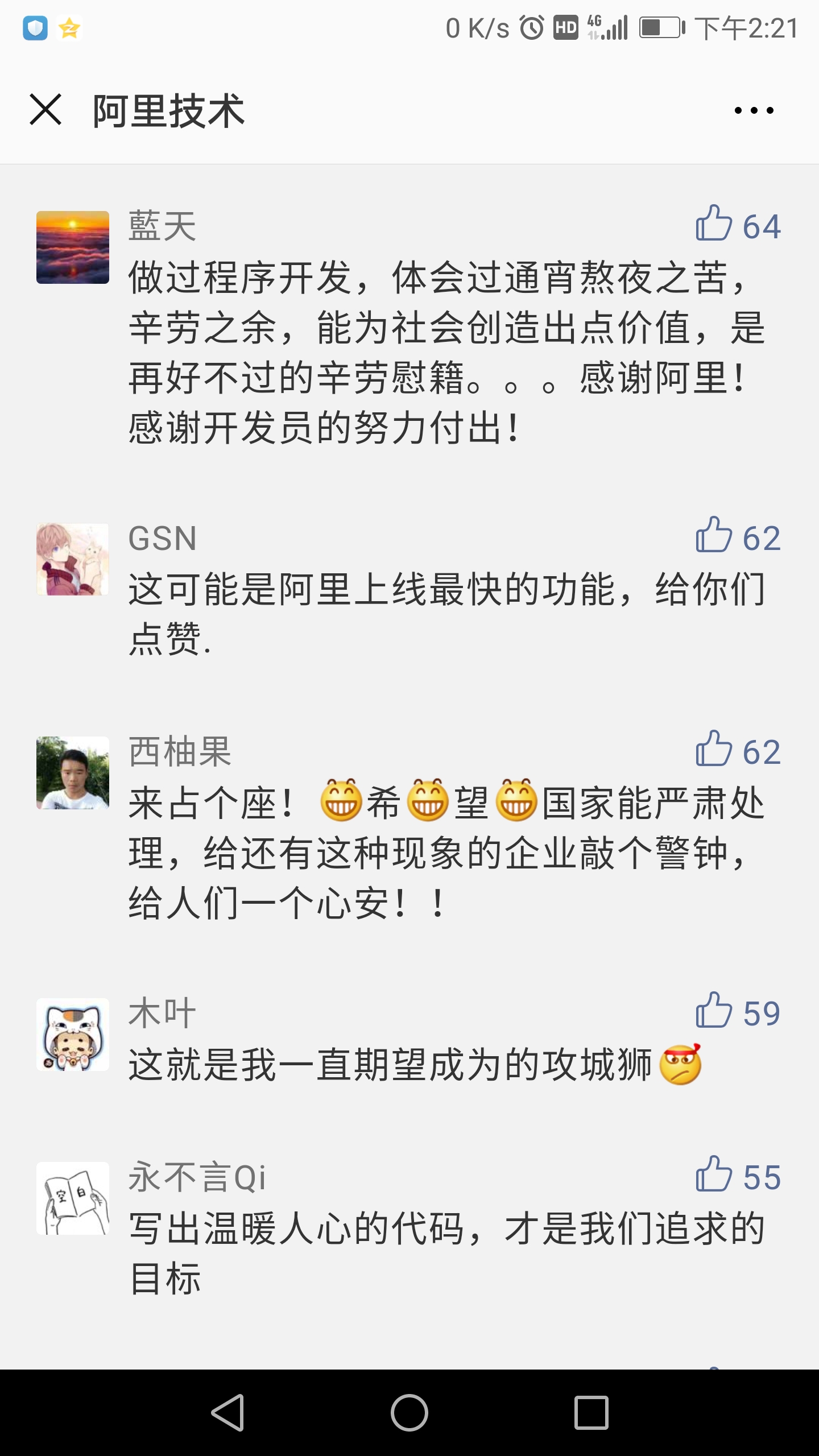Like 木叶's comment

[714, 1011]
